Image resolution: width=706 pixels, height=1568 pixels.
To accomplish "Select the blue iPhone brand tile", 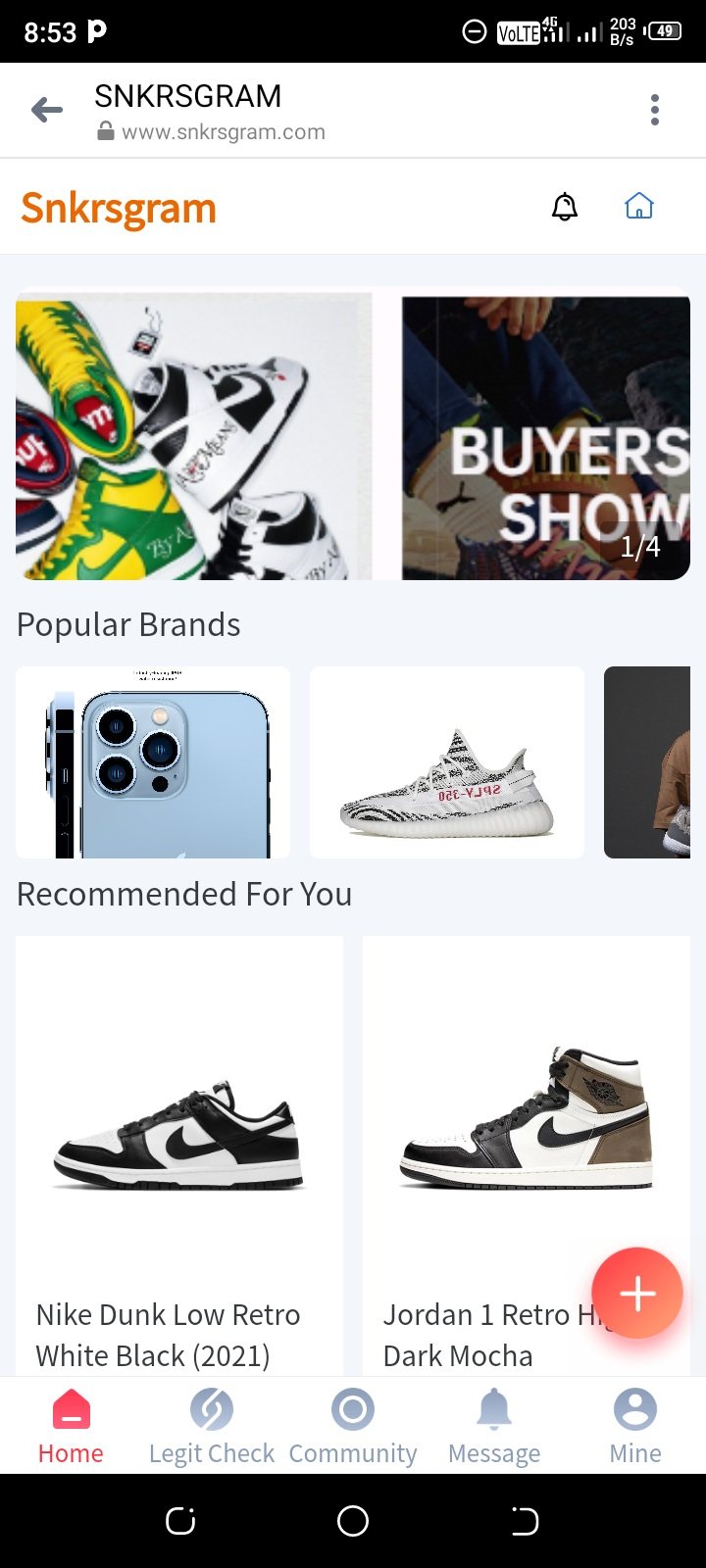I will [153, 762].
